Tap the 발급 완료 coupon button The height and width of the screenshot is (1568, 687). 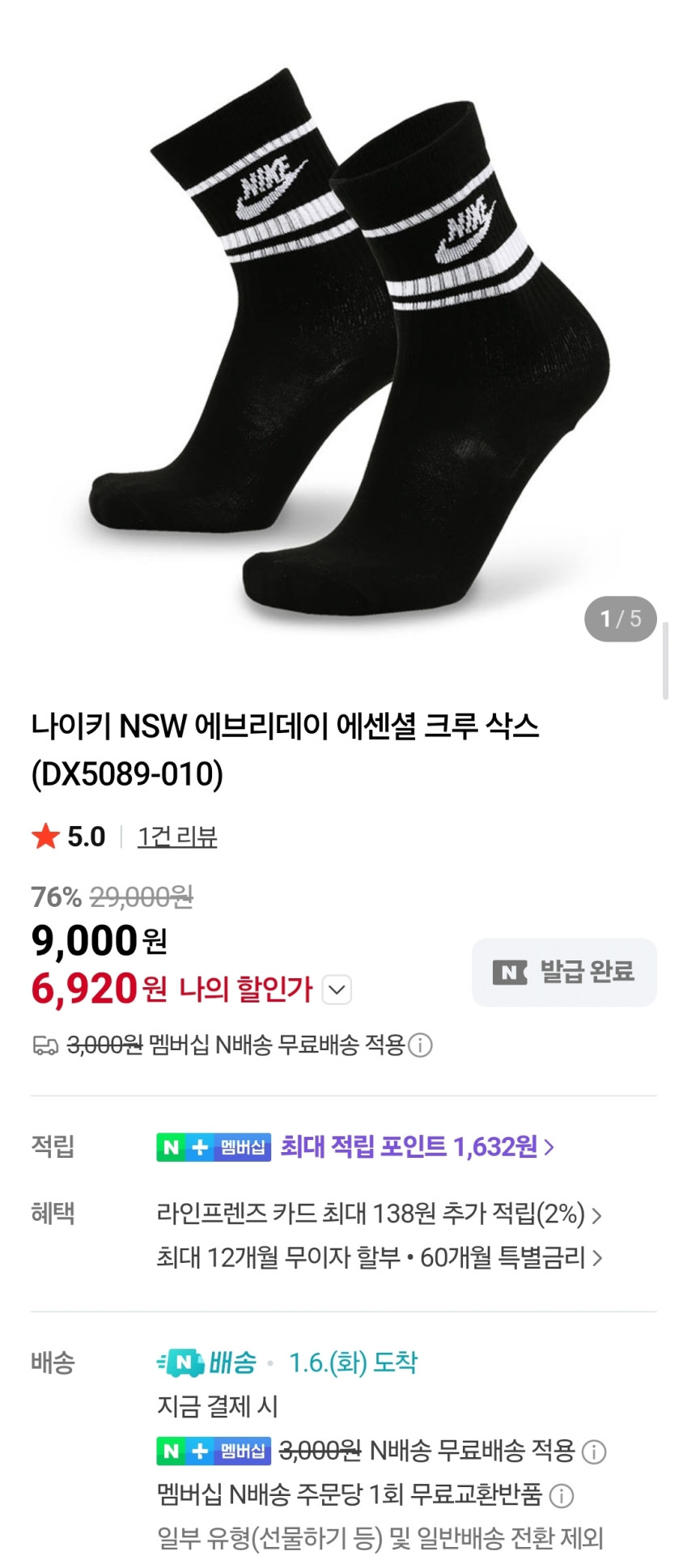point(564,972)
